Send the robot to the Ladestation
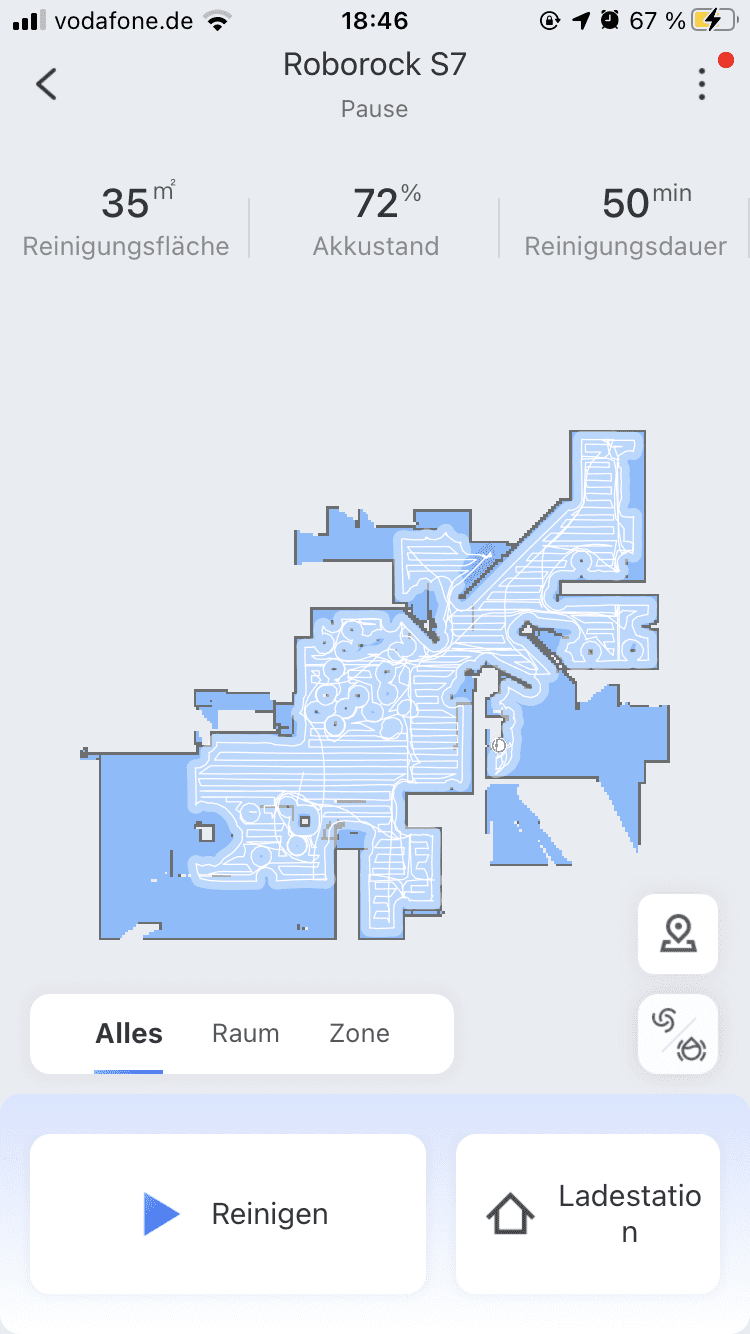The height and width of the screenshot is (1334, 750). (x=588, y=1214)
